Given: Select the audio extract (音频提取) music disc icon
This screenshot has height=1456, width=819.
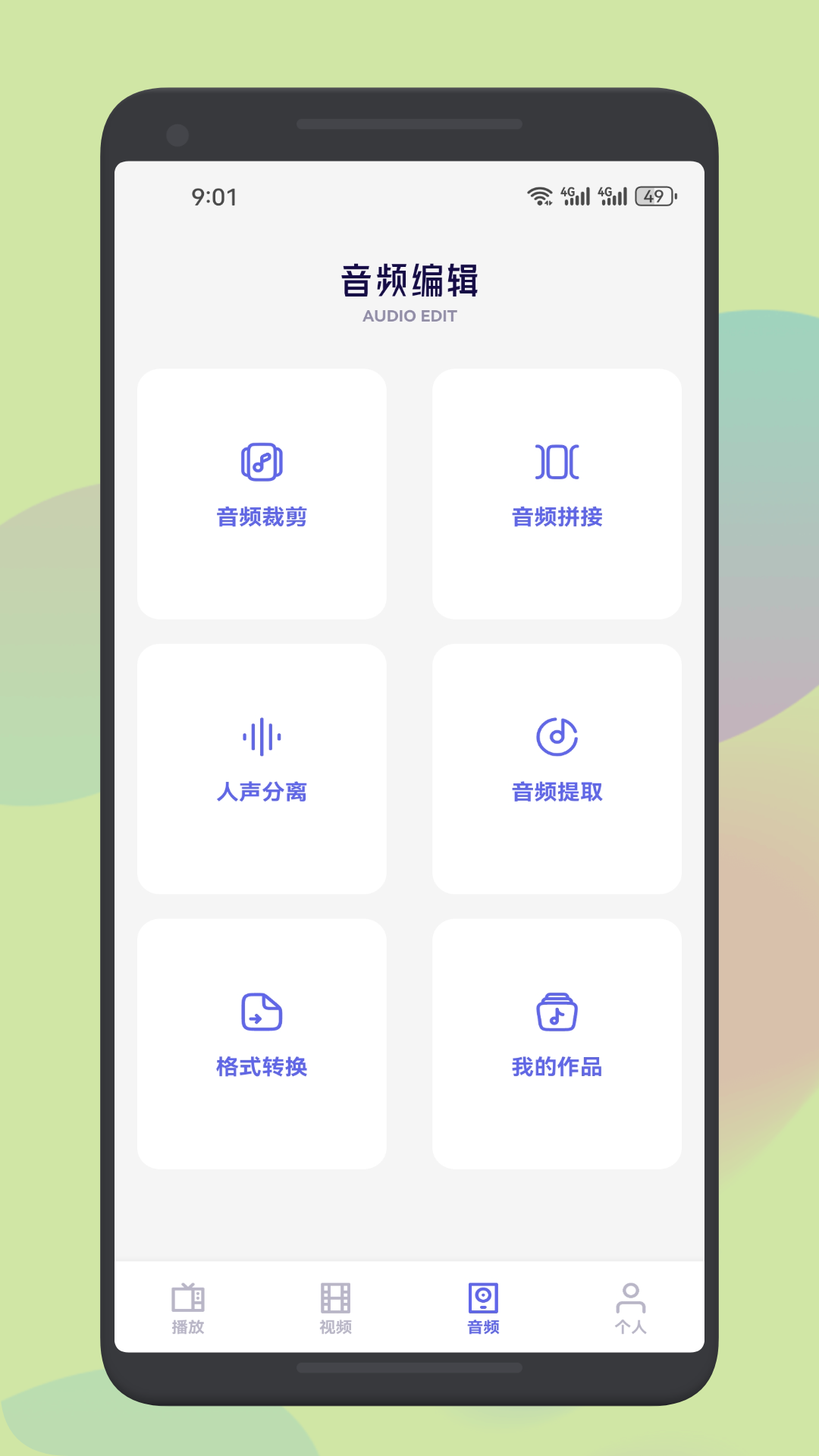Looking at the screenshot, I should click(557, 736).
